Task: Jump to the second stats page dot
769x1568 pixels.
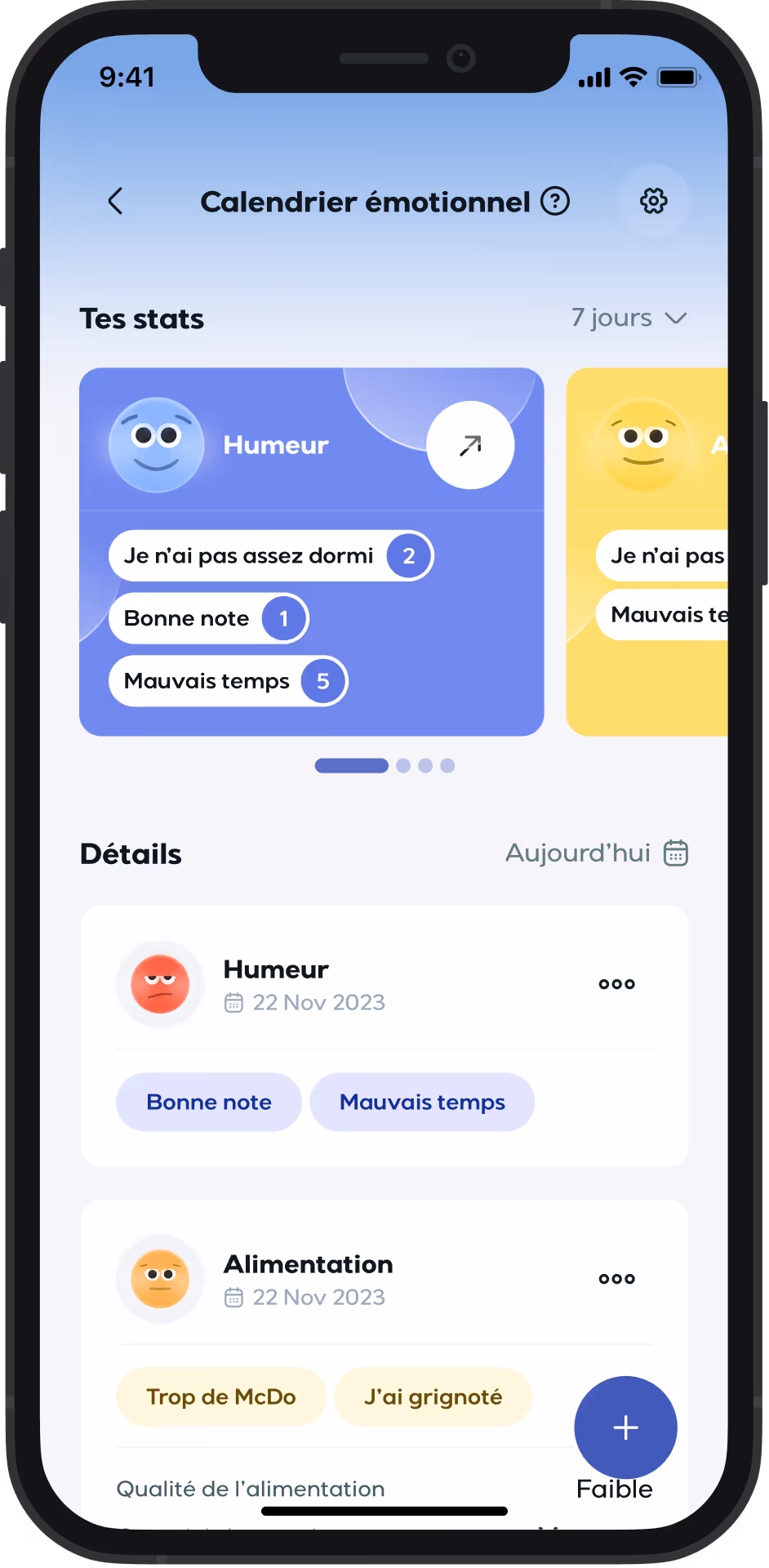Action: tap(403, 765)
